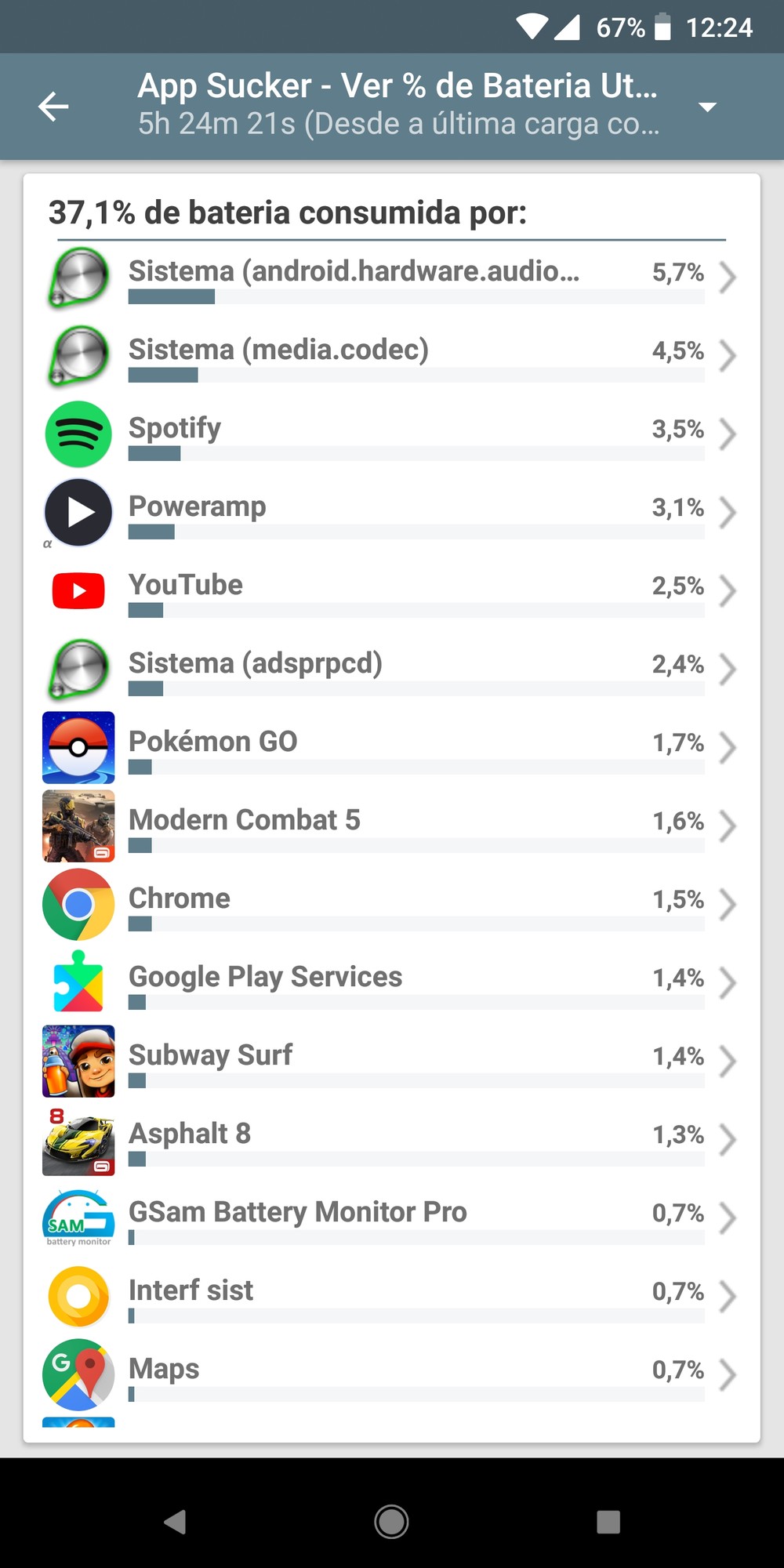The image size is (784, 1568).
Task: Go back using the app bar arrow
Action: (x=53, y=107)
